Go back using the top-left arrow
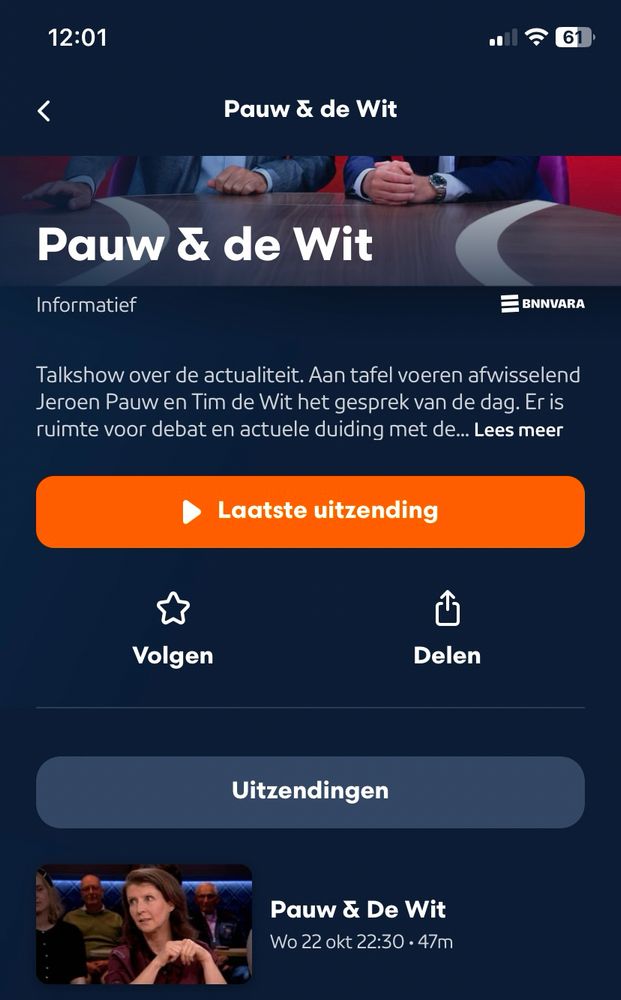 click(44, 111)
